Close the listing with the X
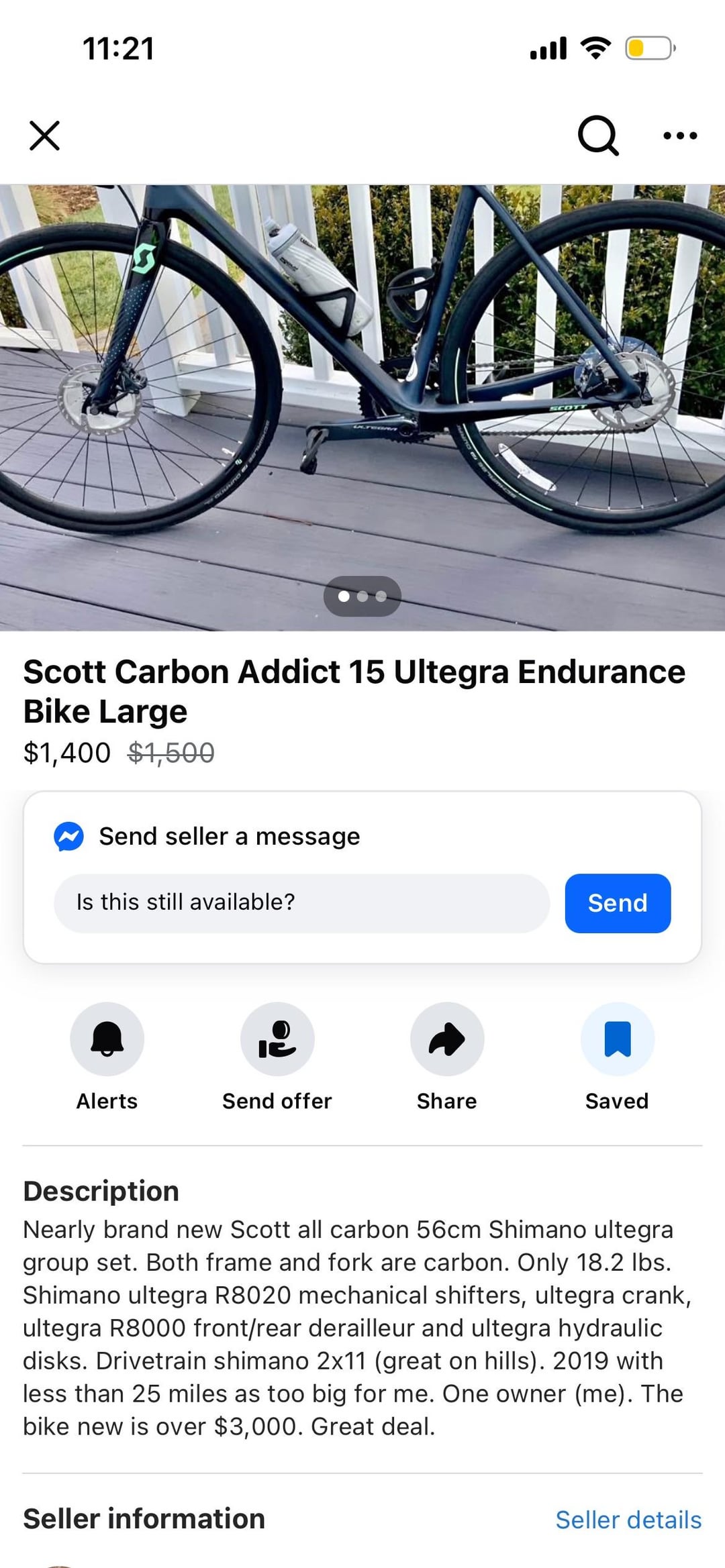 click(x=45, y=136)
